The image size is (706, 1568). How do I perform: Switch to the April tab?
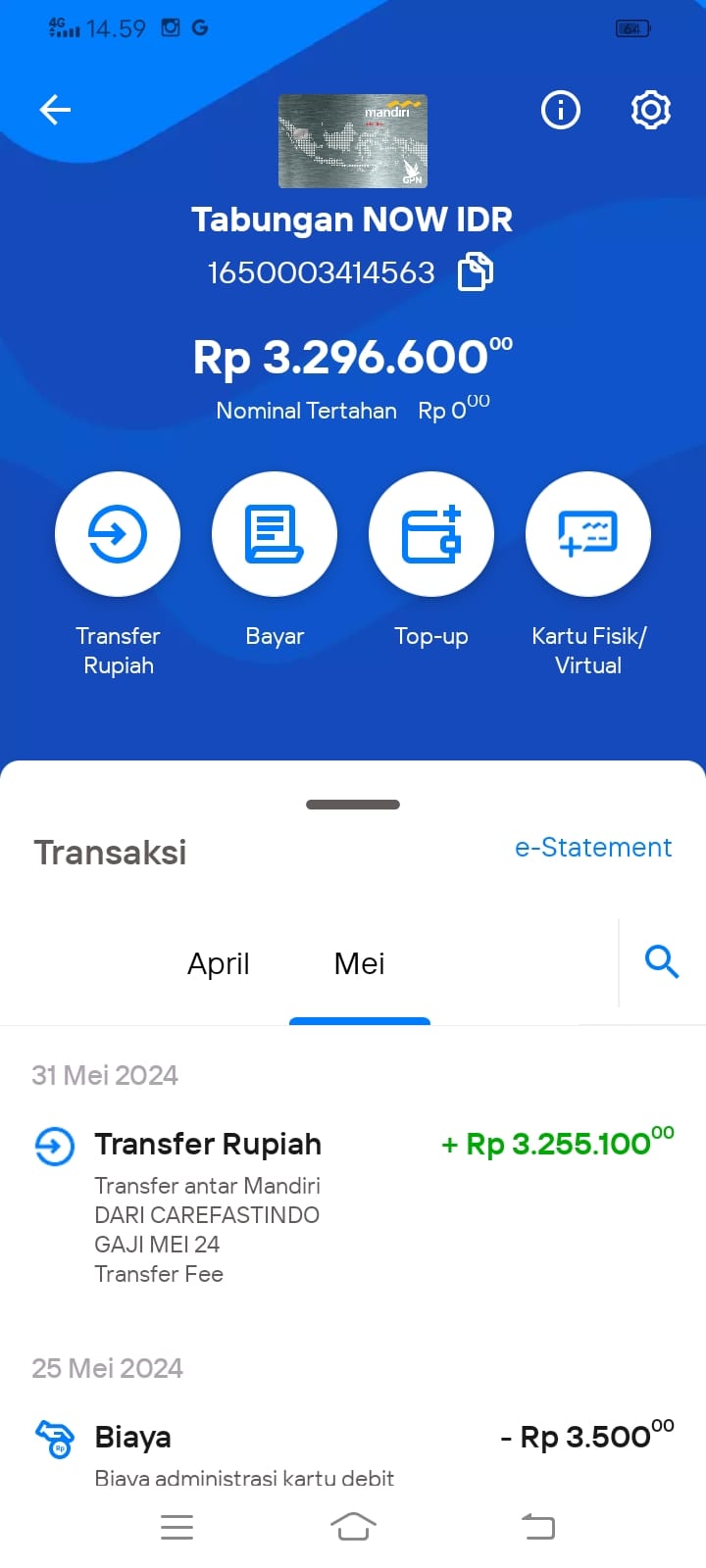click(219, 963)
